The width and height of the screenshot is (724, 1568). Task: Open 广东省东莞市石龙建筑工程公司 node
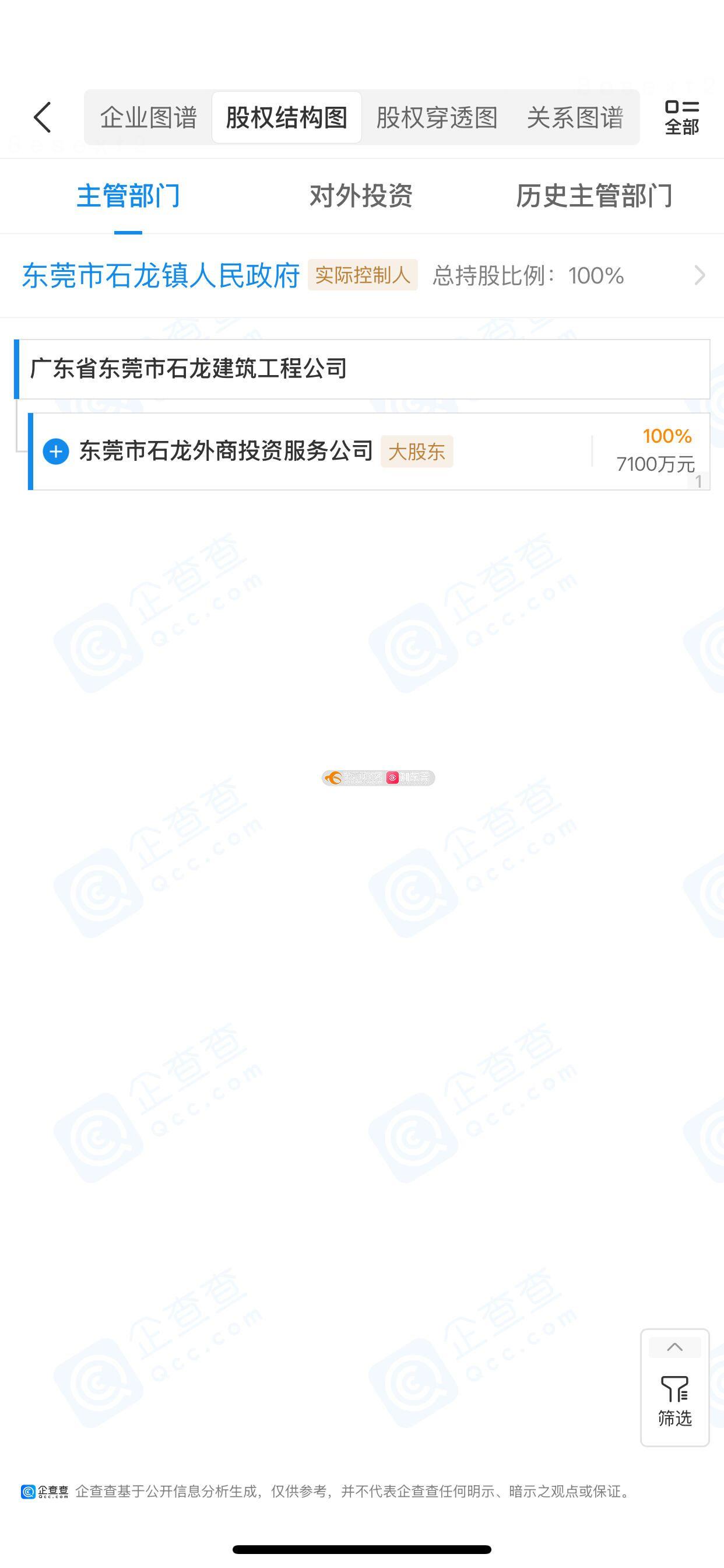click(x=189, y=369)
